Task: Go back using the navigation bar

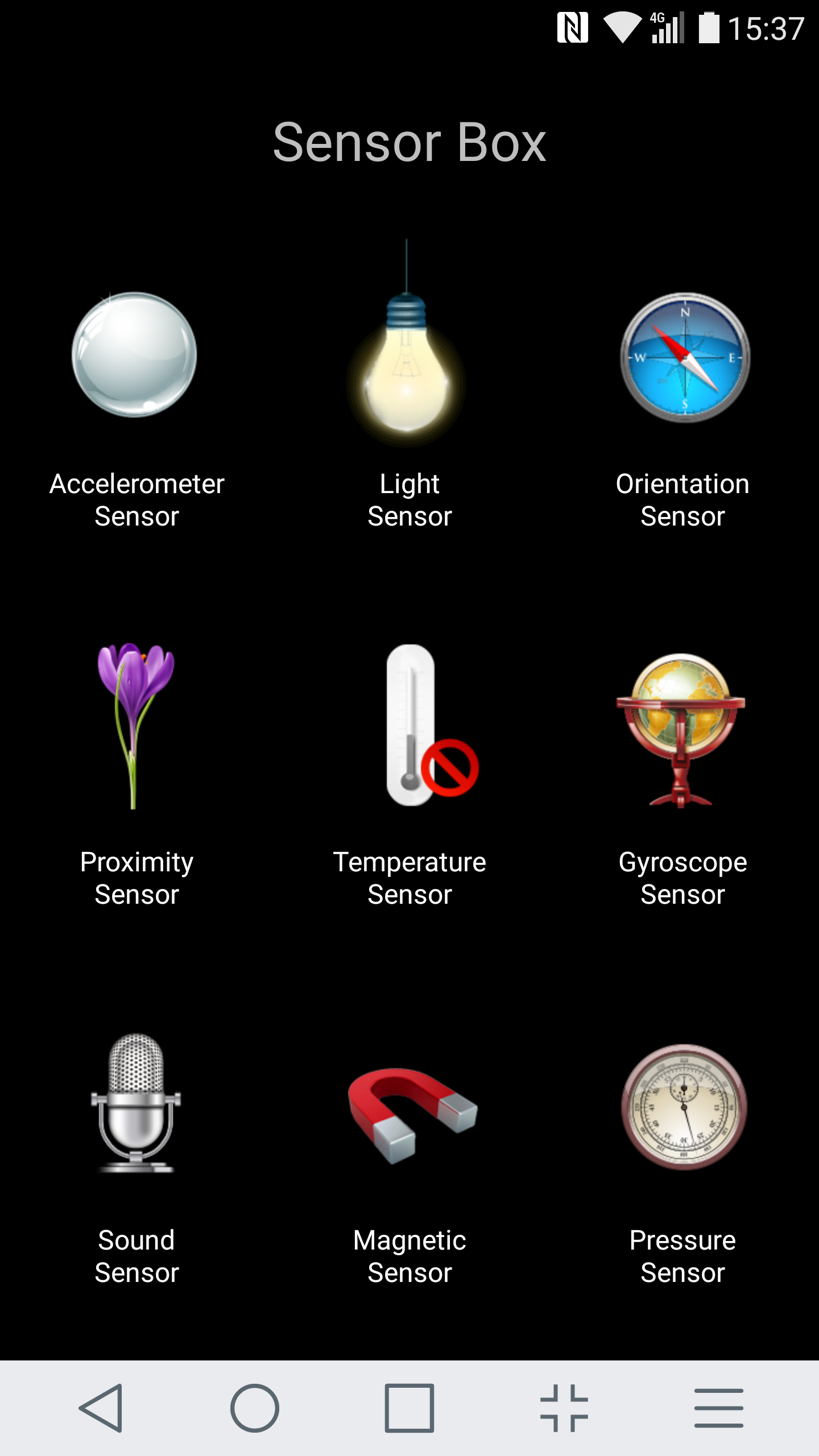Action: tap(101, 1408)
